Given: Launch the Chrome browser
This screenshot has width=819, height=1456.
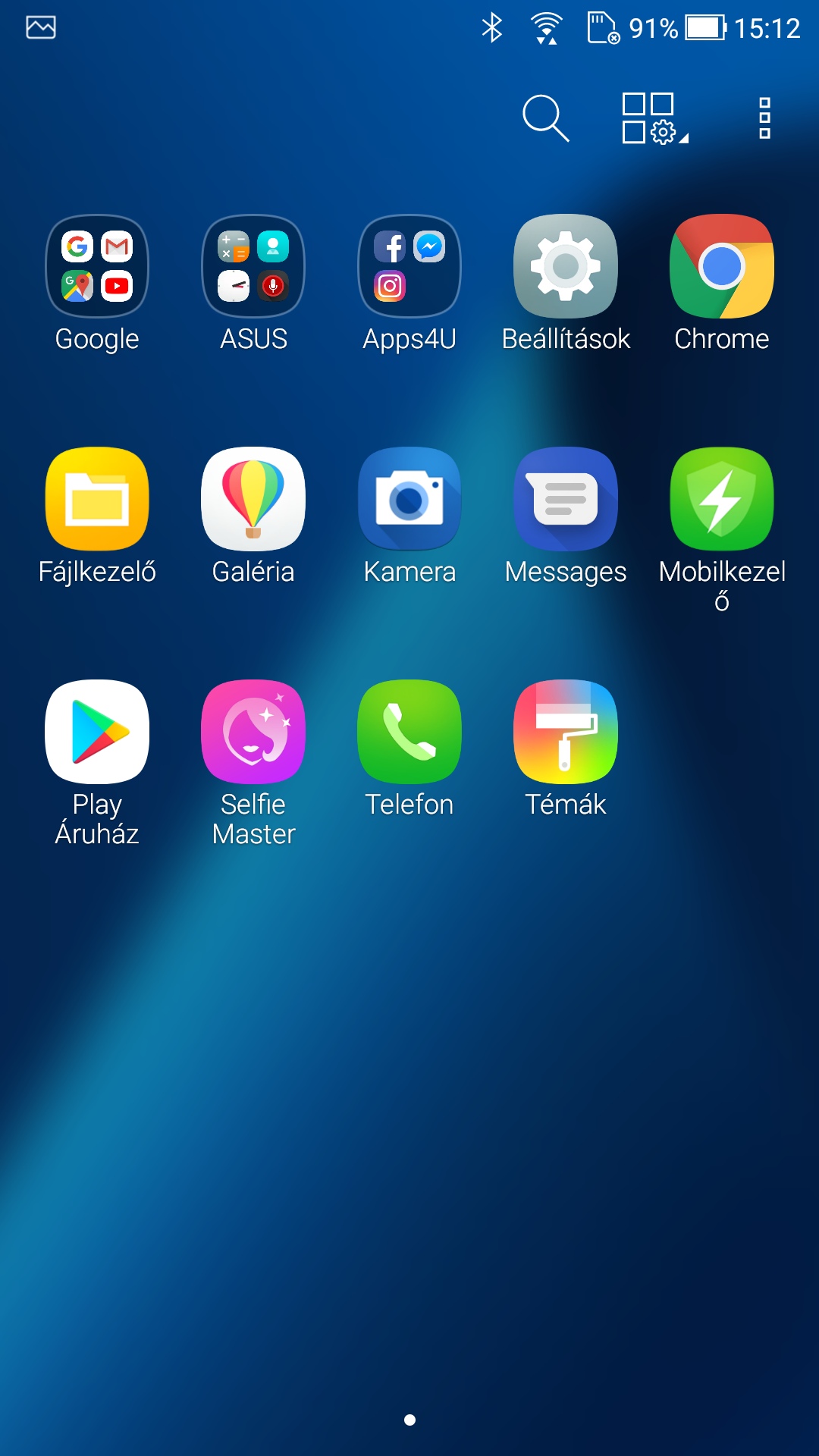Looking at the screenshot, I should 722,267.
